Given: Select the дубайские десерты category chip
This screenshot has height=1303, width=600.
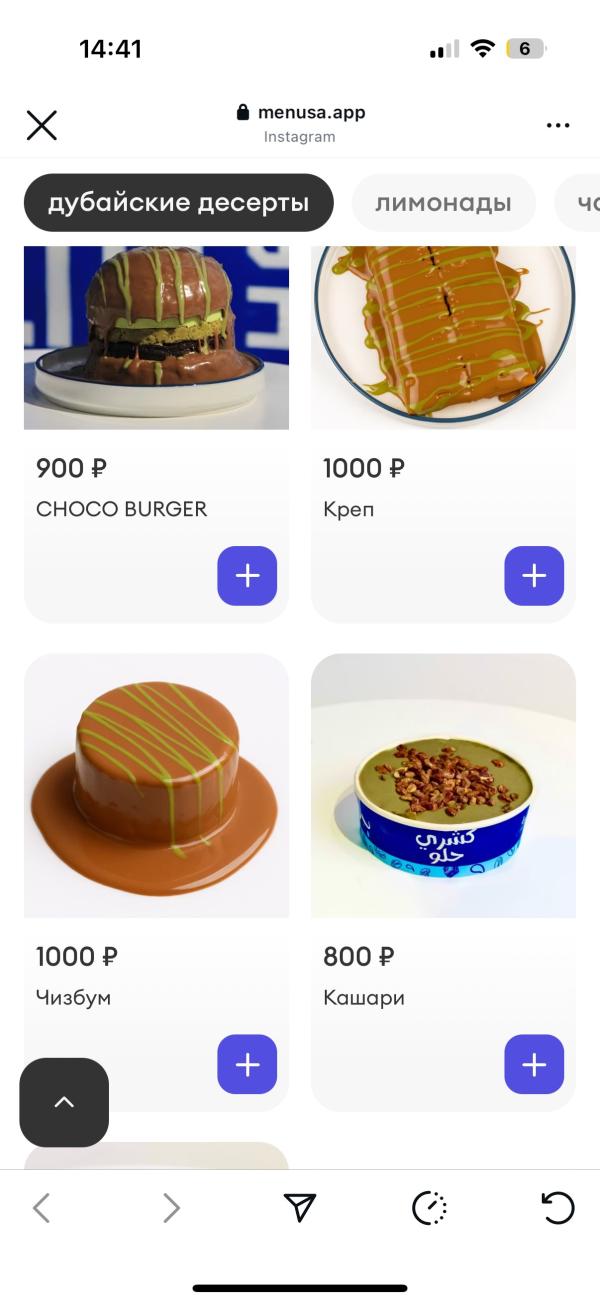Looking at the screenshot, I should tap(178, 203).
